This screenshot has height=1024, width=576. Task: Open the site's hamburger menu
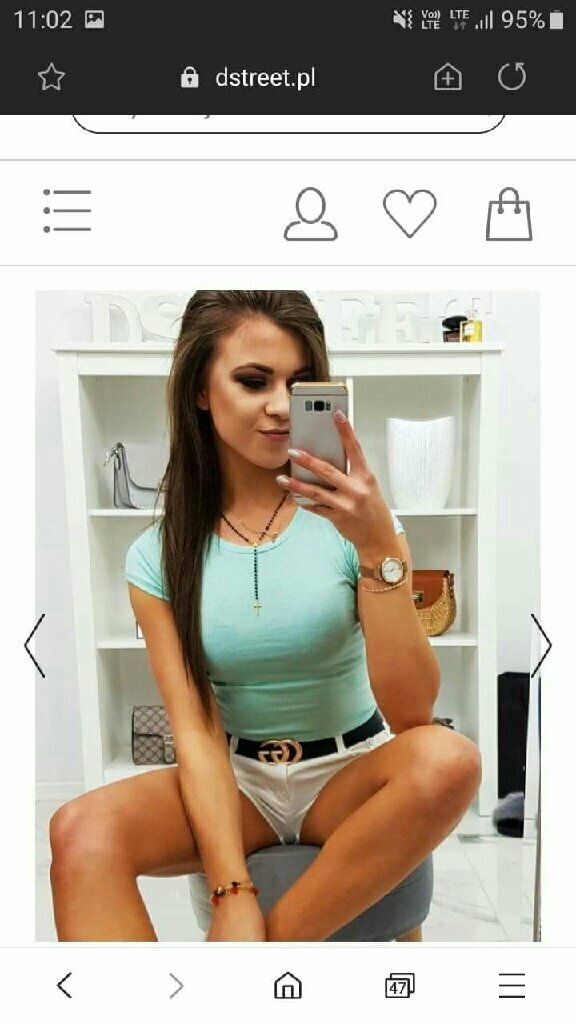(67, 211)
